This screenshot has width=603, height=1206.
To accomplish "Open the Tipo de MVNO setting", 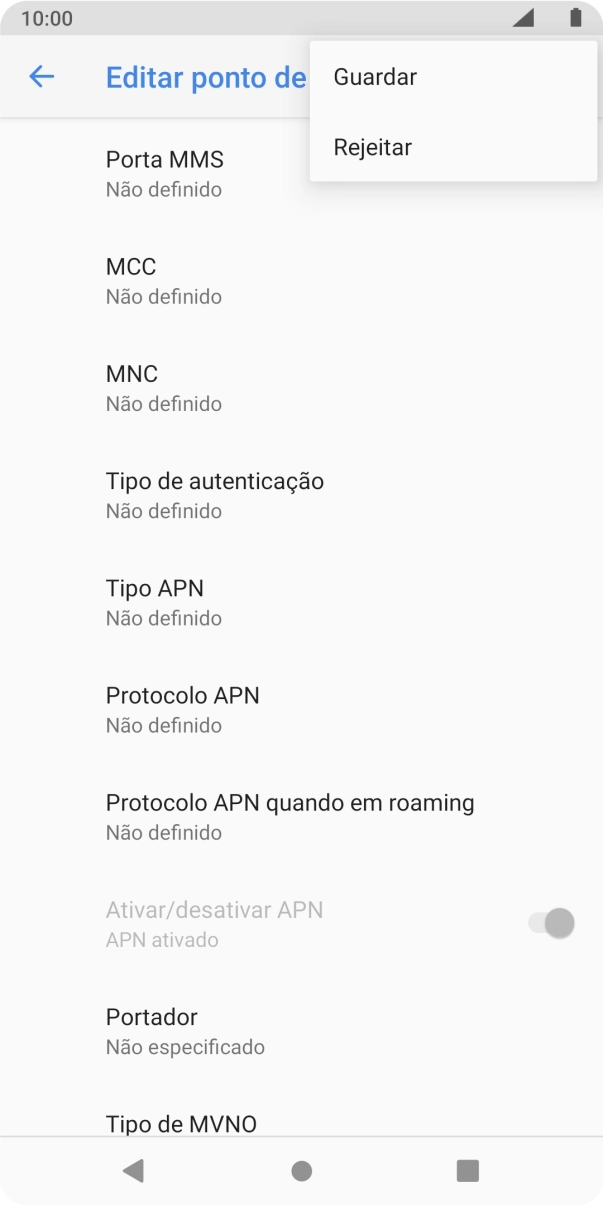I will pyautogui.click(x=181, y=1123).
